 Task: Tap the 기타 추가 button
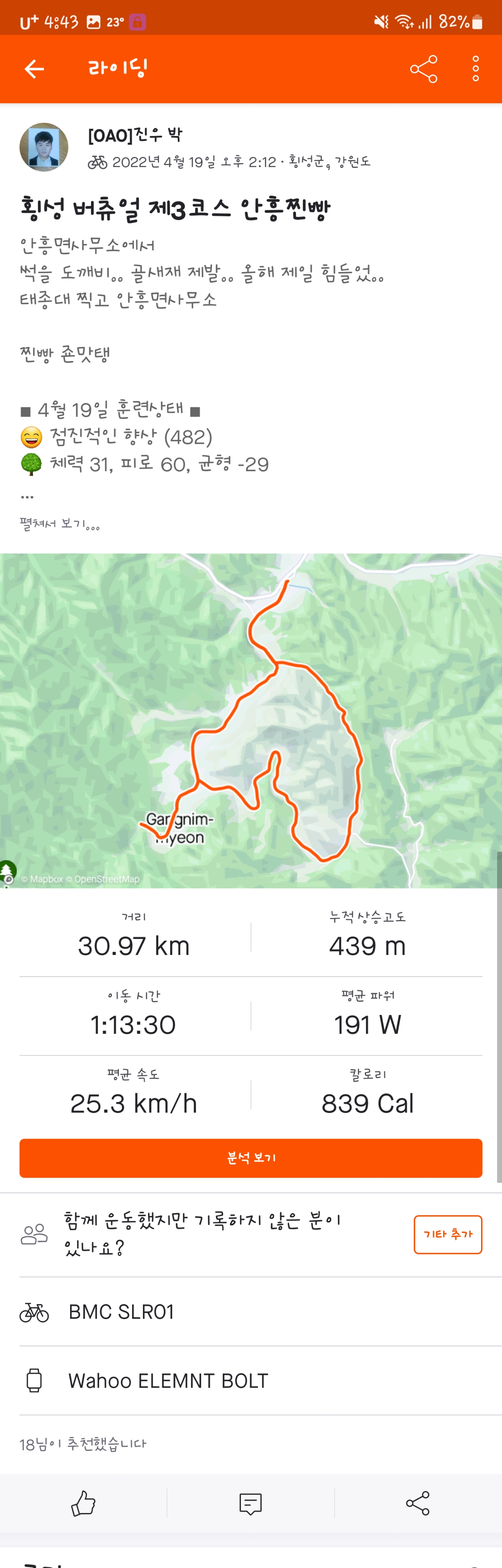[447, 1234]
